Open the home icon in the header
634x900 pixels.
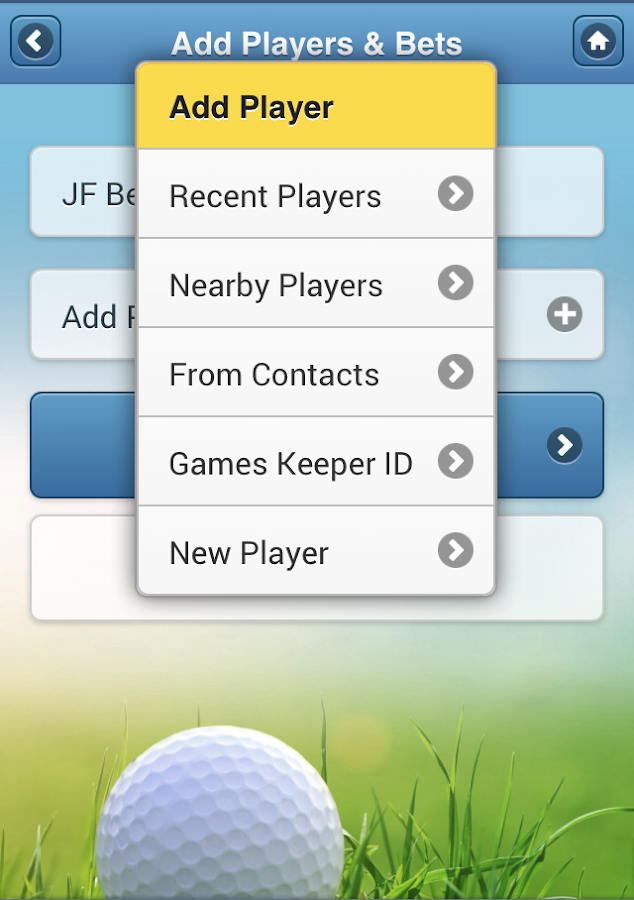(598, 42)
